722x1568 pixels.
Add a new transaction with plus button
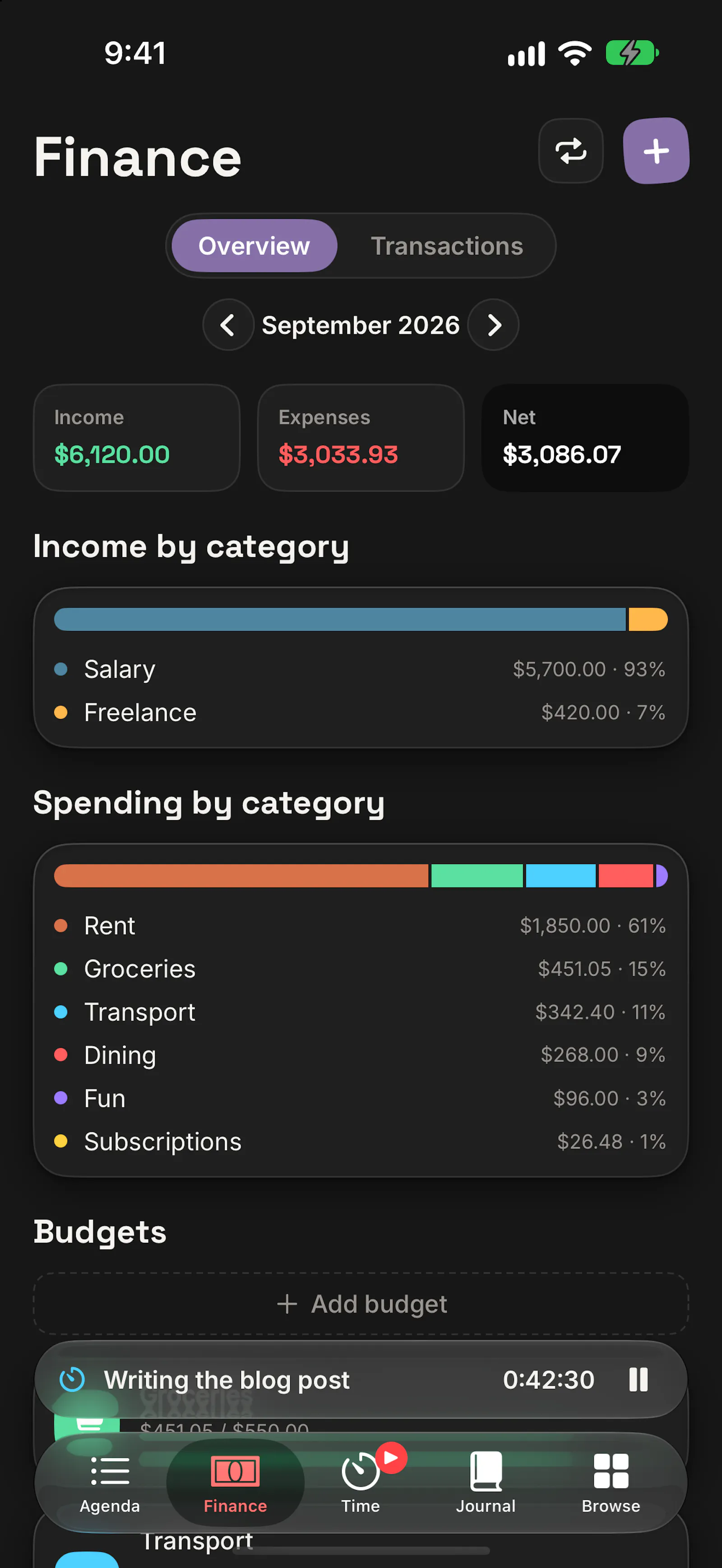pos(656,151)
